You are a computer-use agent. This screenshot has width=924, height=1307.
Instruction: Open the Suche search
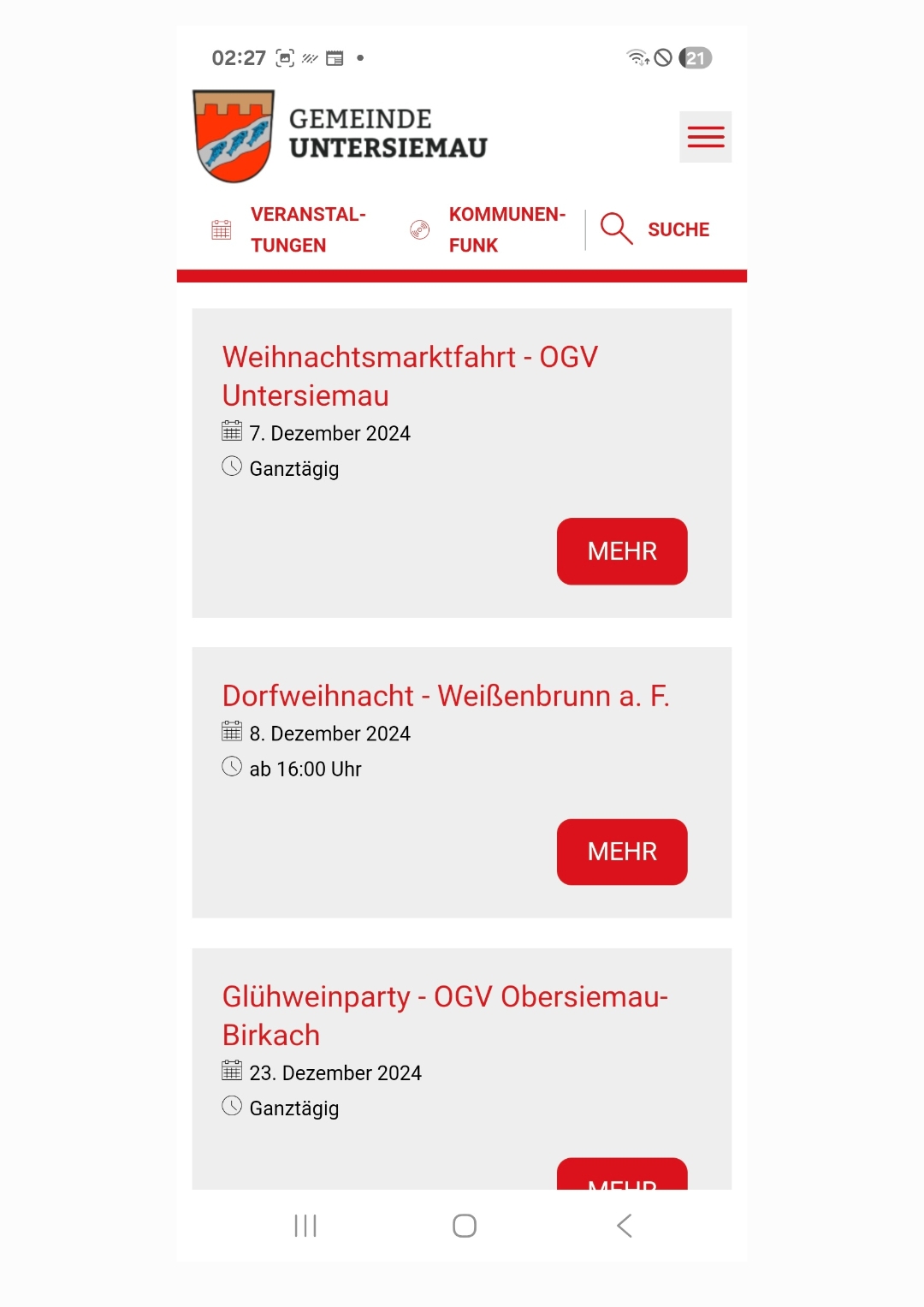coord(656,229)
